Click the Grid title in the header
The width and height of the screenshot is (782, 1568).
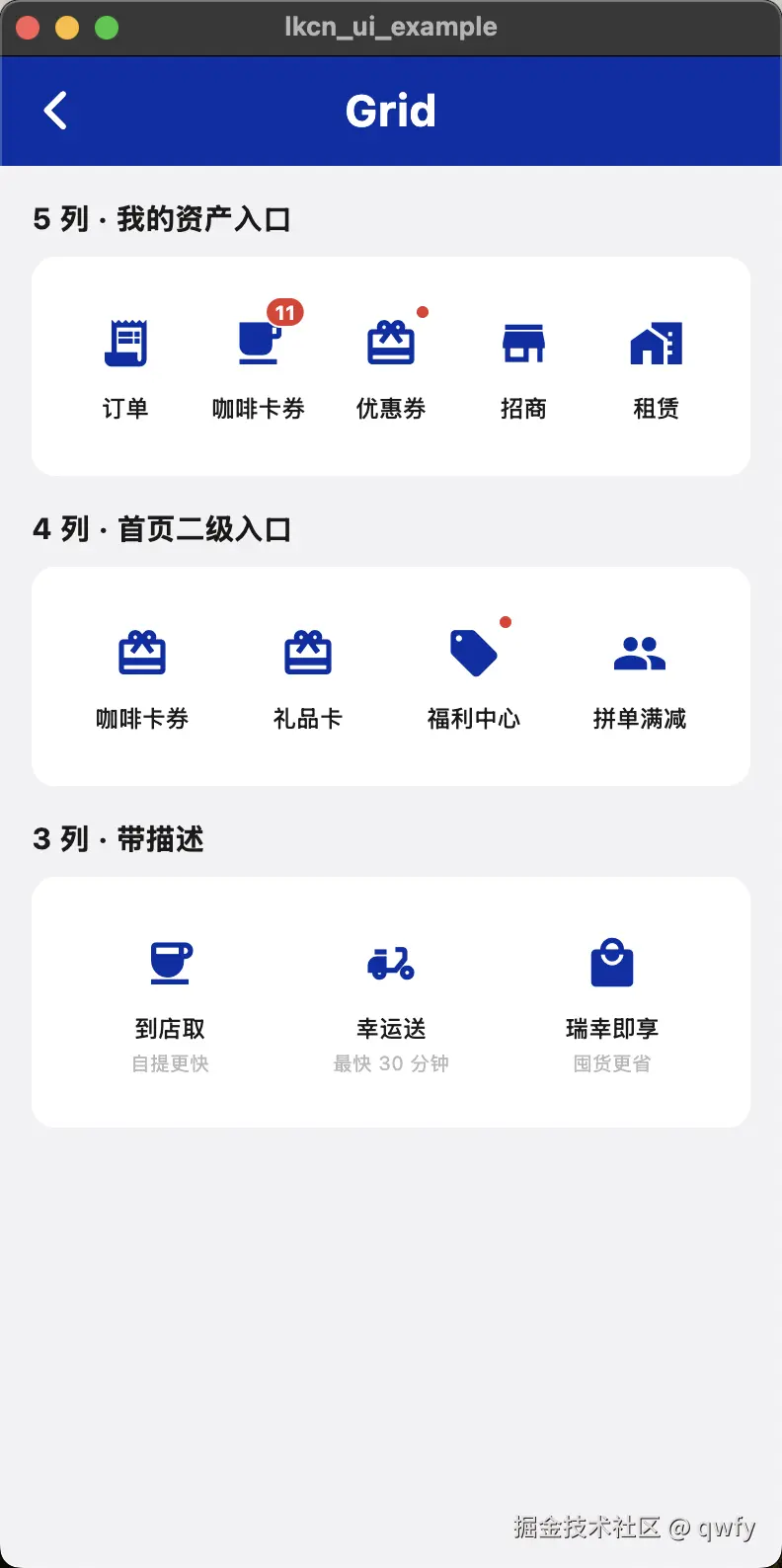pos(391,110)
